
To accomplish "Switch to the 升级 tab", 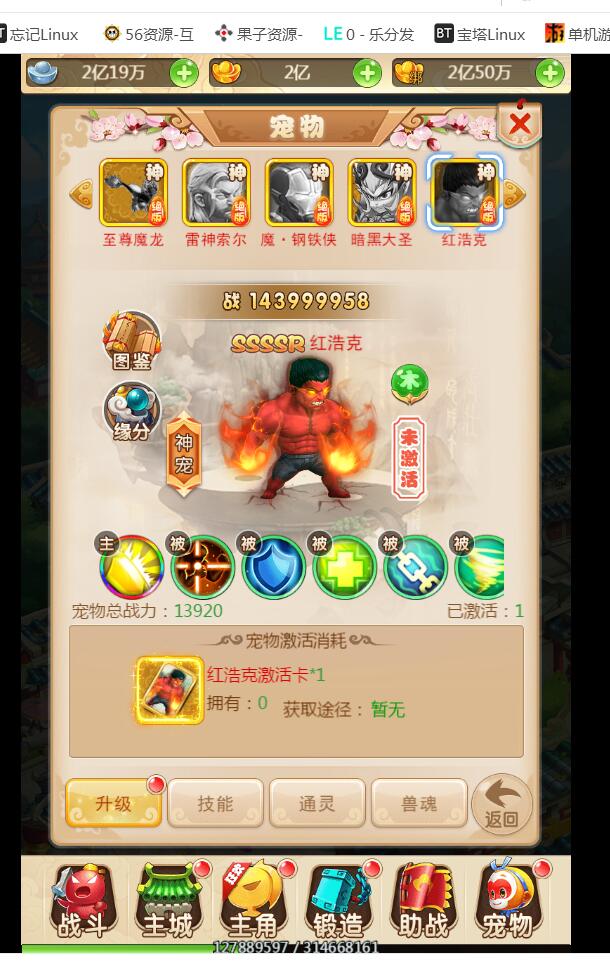I will [113, 804].
